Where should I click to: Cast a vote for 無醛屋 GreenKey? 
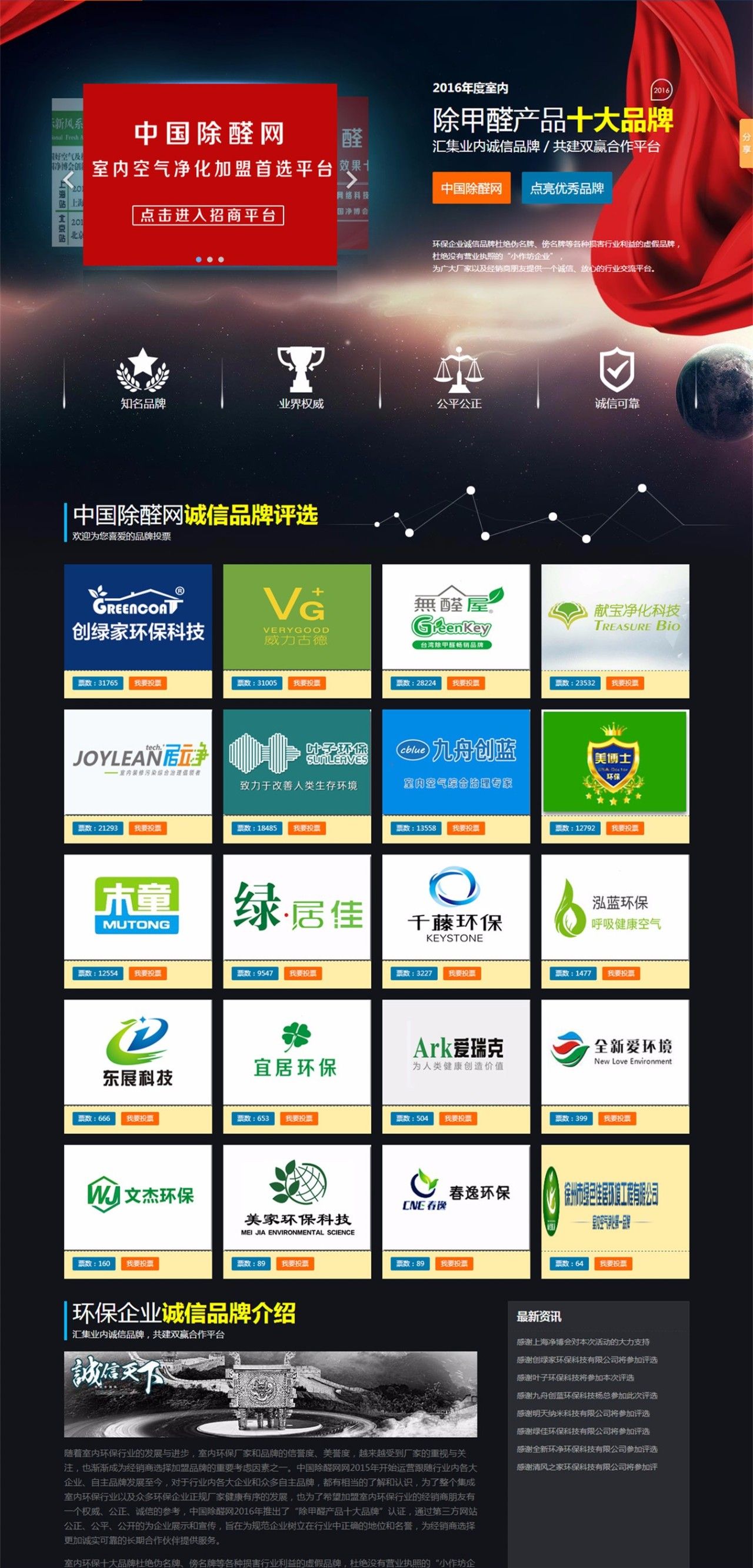pos(466,683)
